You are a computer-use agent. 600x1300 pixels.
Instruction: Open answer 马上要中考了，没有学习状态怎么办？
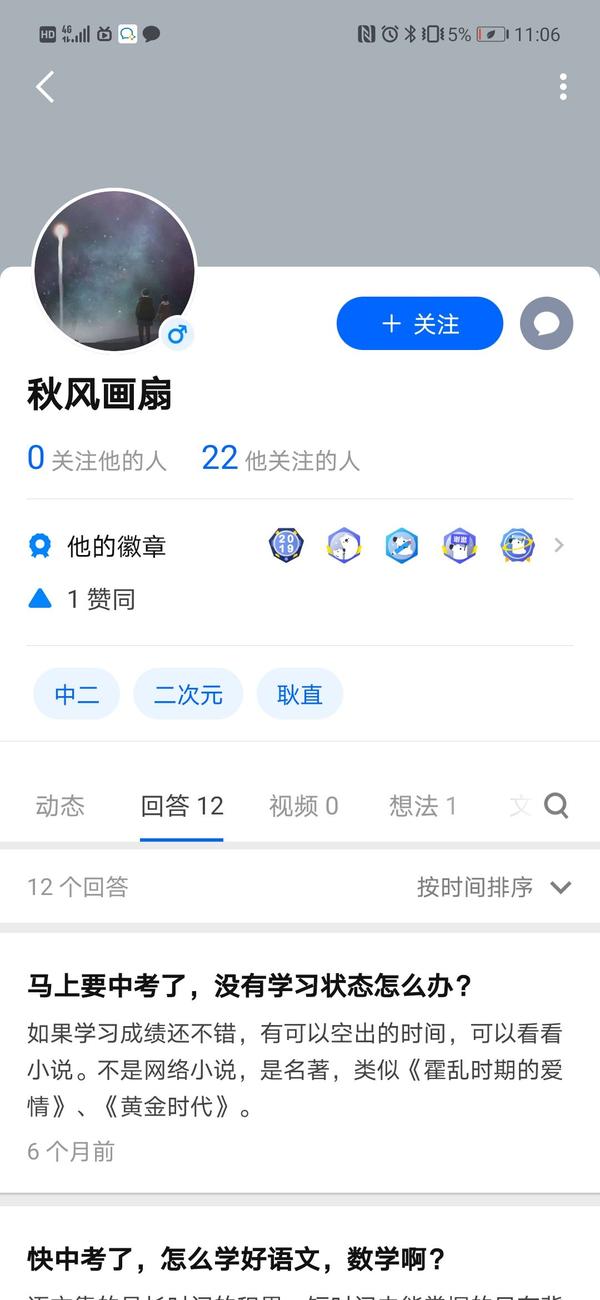(300, 1063)
